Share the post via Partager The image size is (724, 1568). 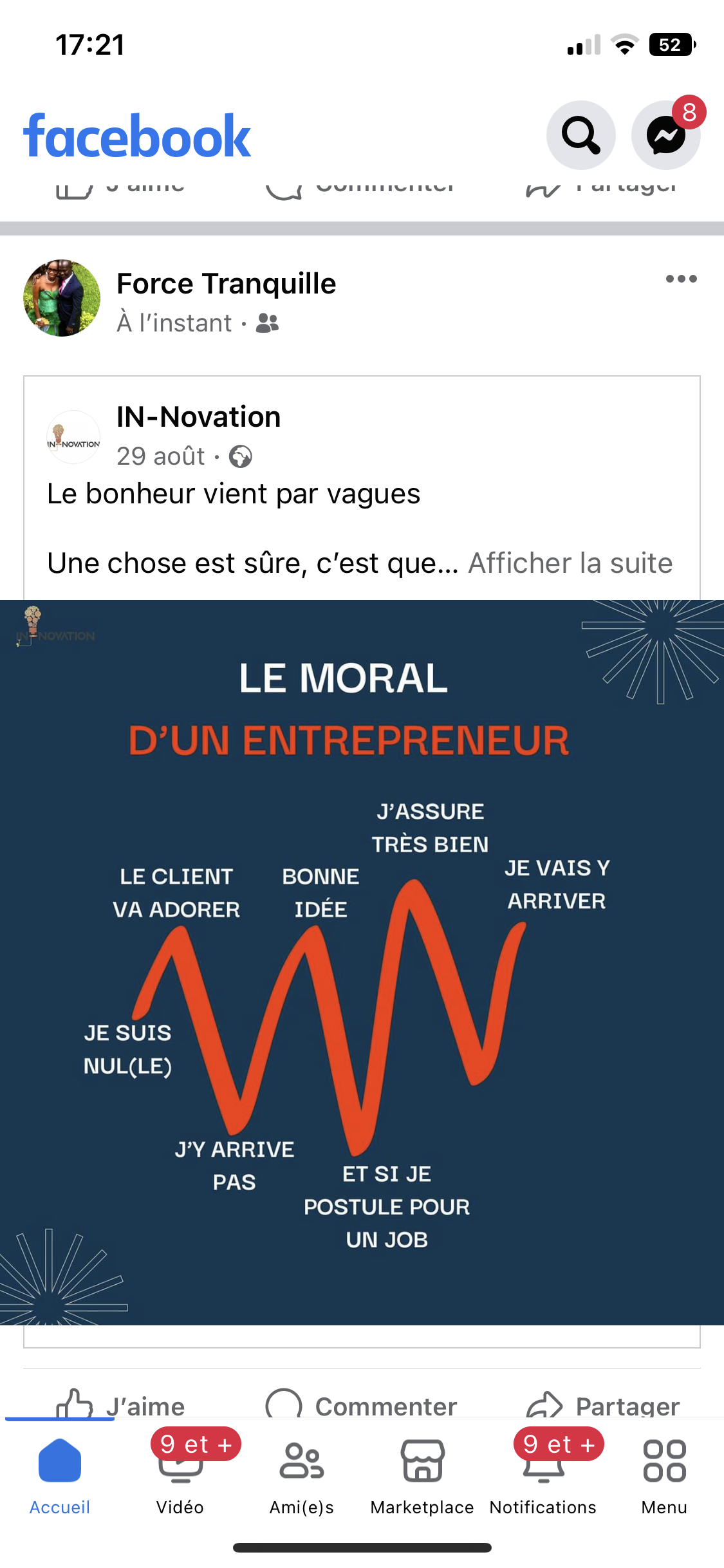click(x=603, y=1405)
